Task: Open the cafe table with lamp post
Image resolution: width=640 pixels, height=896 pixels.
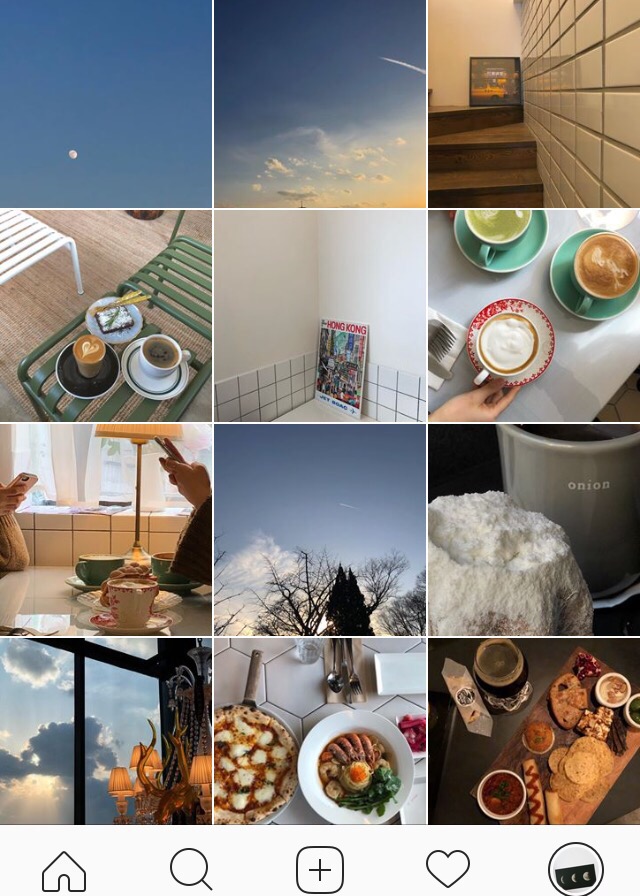Action: [105, 530]
